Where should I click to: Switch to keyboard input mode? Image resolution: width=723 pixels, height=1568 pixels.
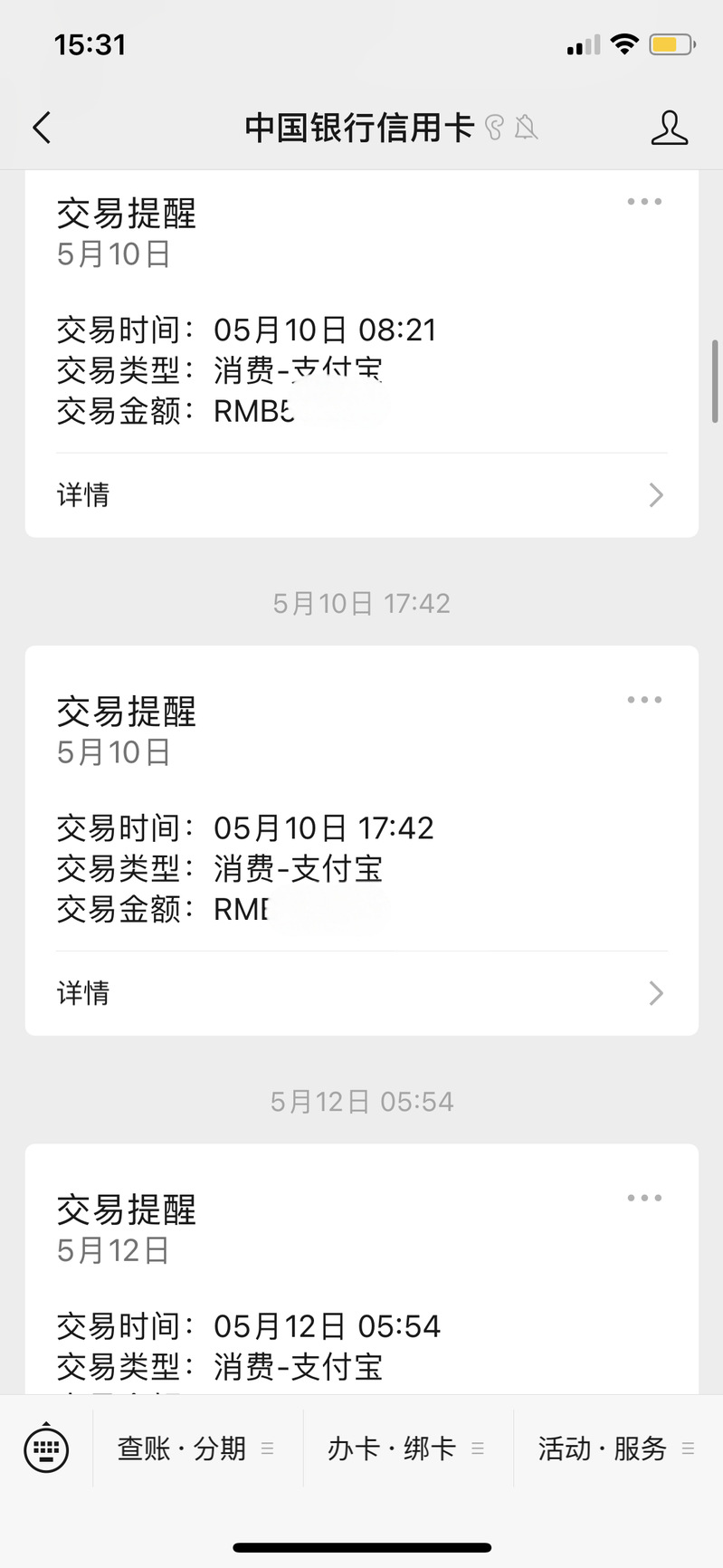(46, 1449)
